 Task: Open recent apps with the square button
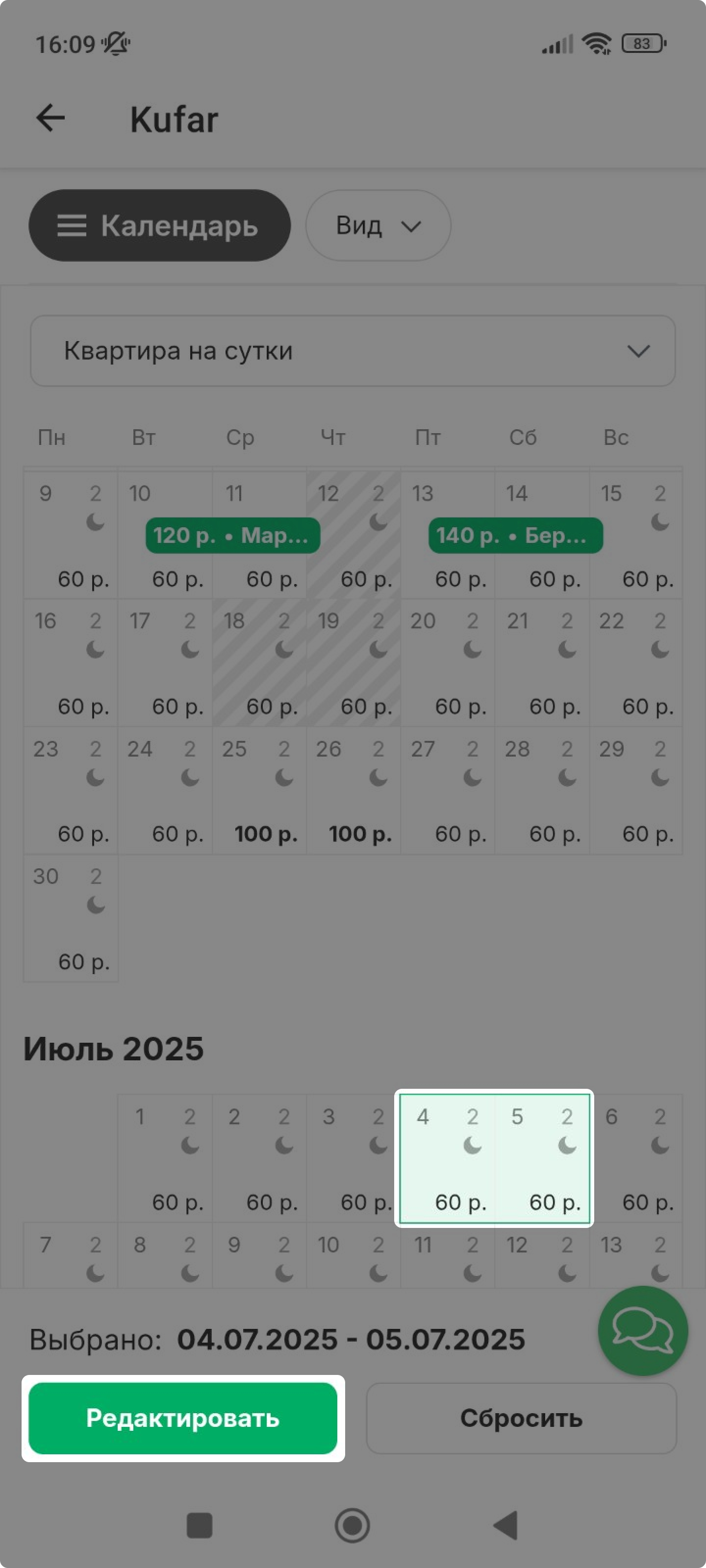point(199,1525)
